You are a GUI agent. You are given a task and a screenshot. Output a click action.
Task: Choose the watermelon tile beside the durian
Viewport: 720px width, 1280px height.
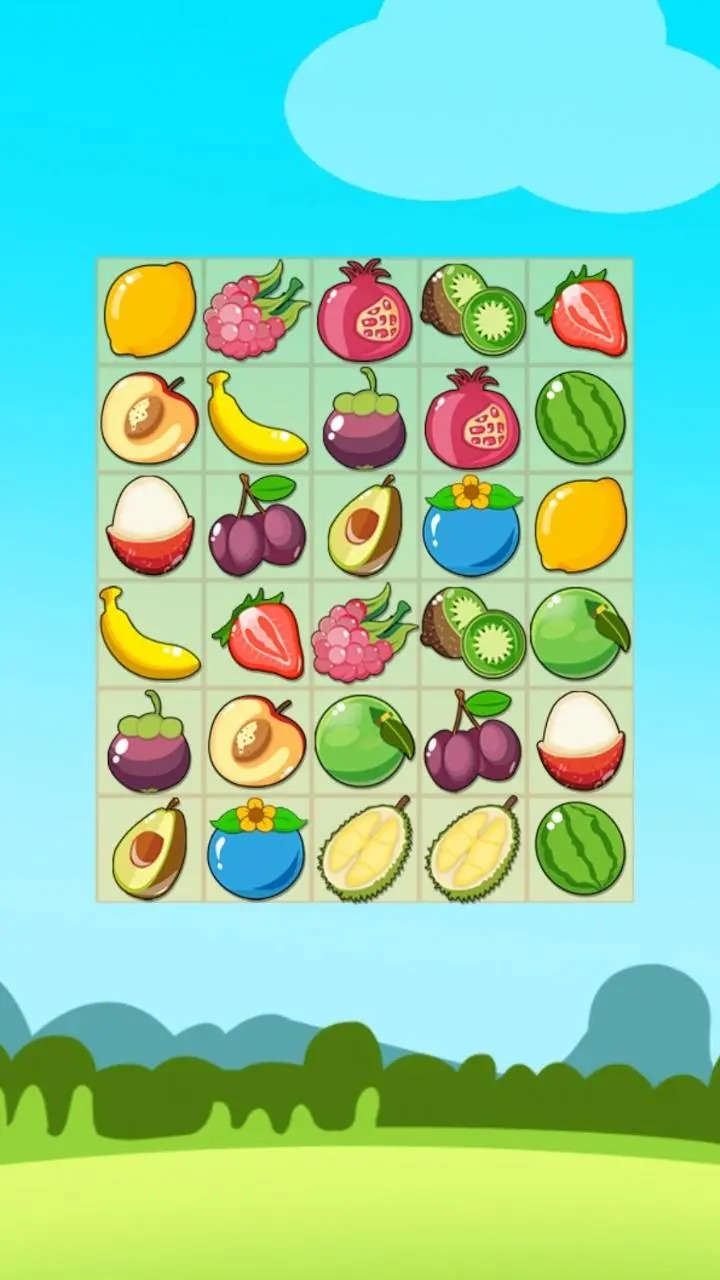click(580, 849)
